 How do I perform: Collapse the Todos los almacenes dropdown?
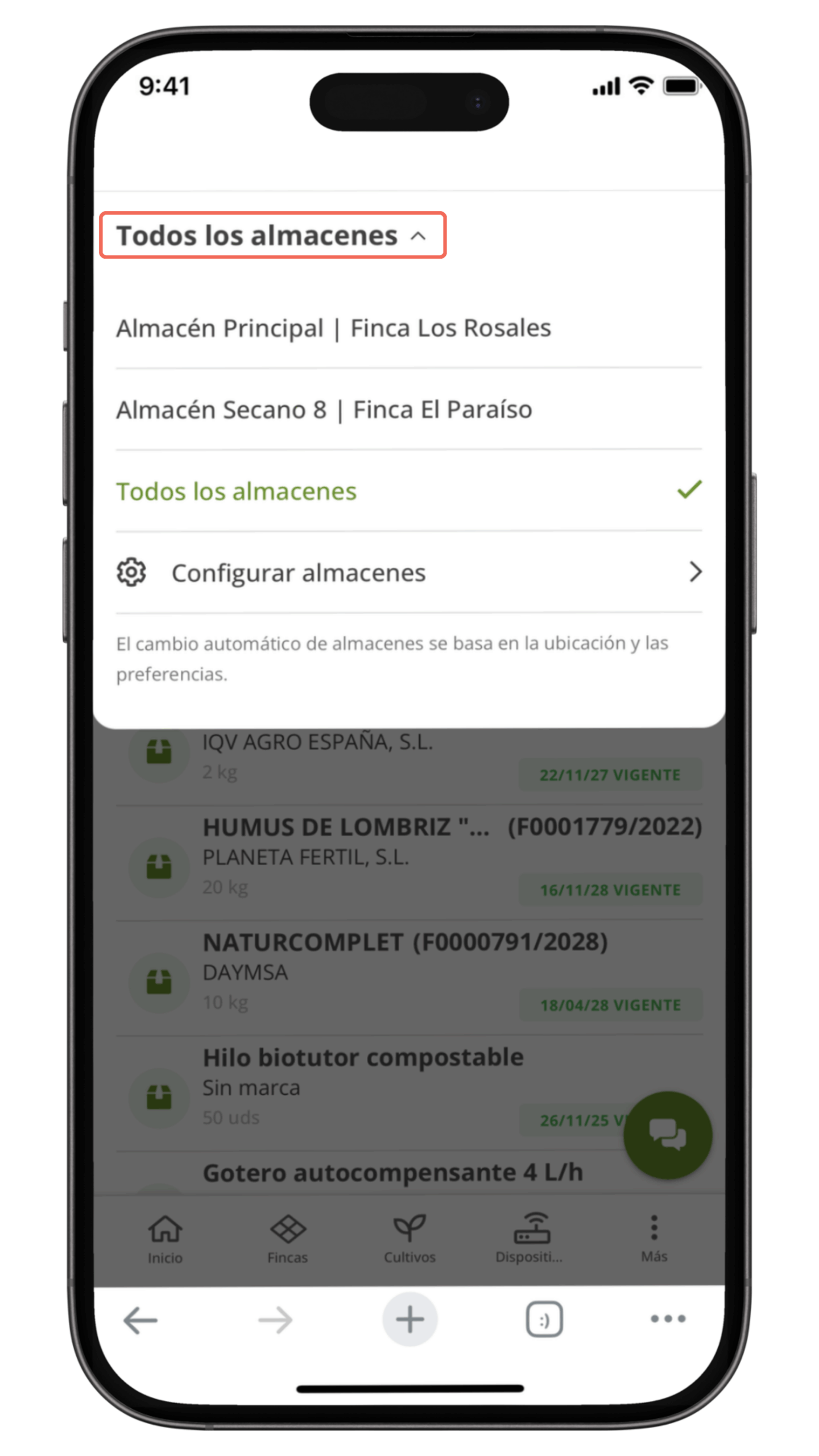pos(272,235)
